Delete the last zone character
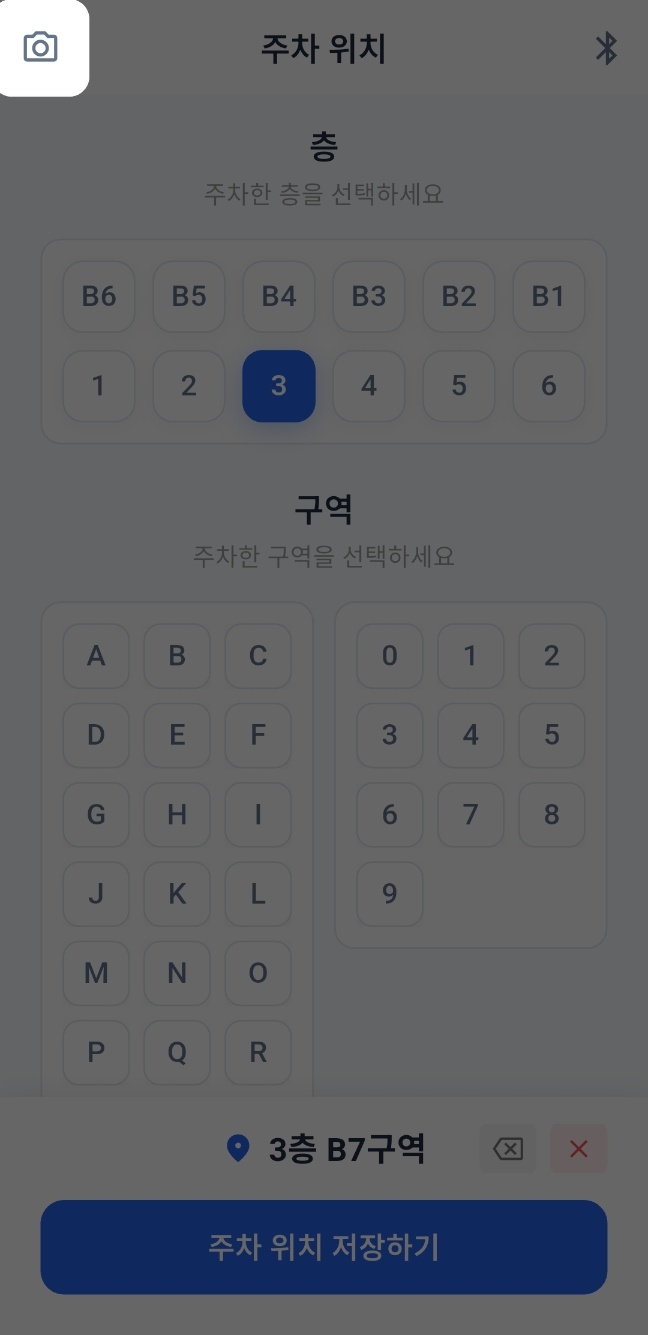The height and width of the screenshot is (1335, 648). click(508, 1149)
